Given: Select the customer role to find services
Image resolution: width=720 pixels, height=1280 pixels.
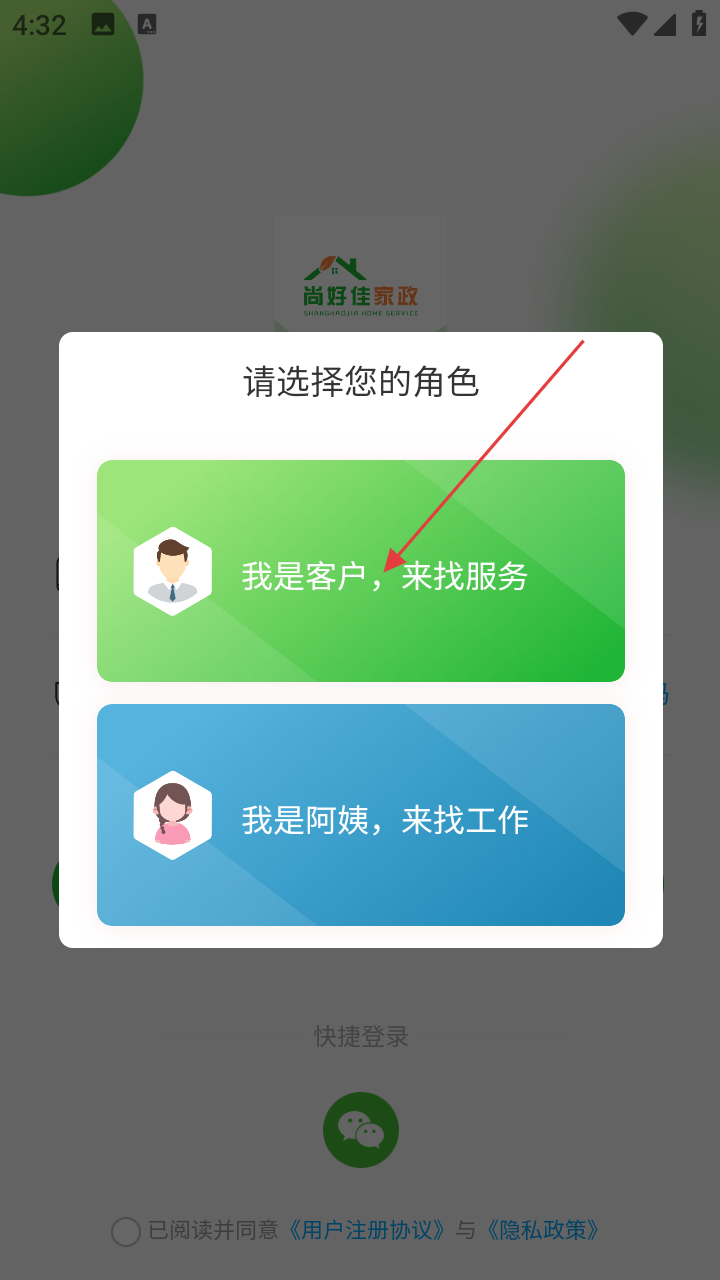Looking at the screenshot, I should (360, 571).
